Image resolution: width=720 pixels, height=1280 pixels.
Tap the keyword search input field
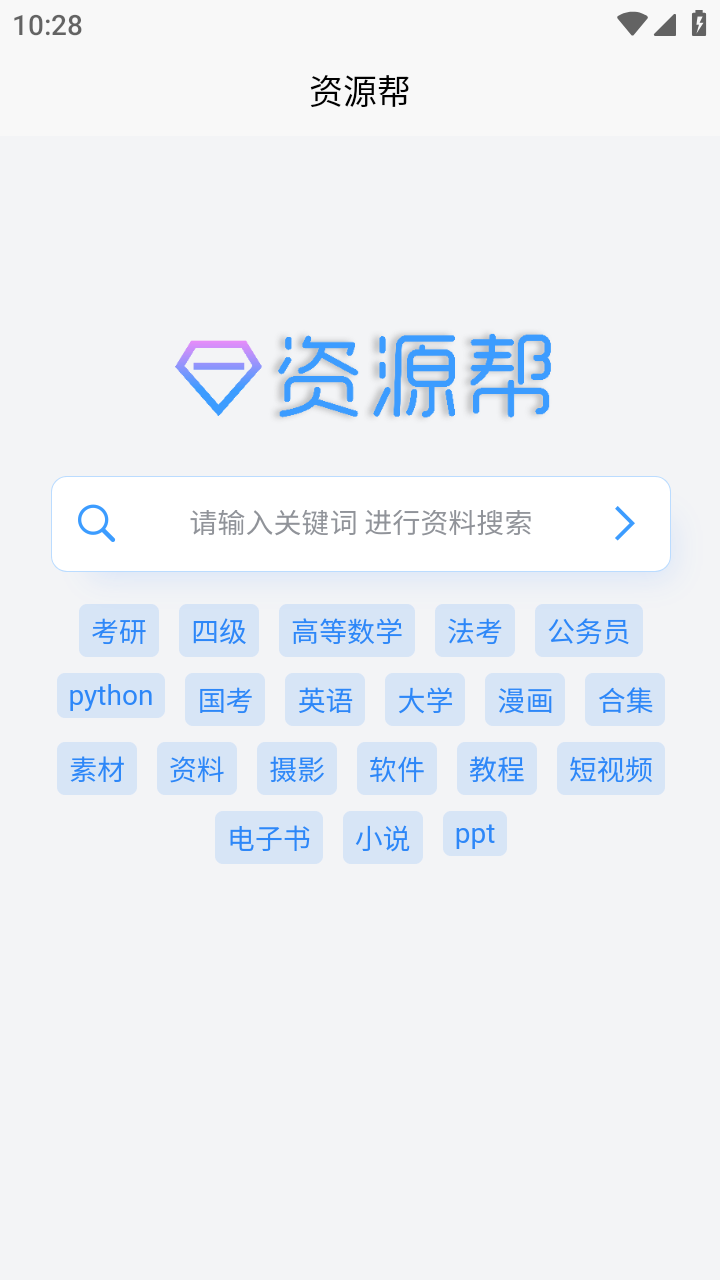point(361,523)
